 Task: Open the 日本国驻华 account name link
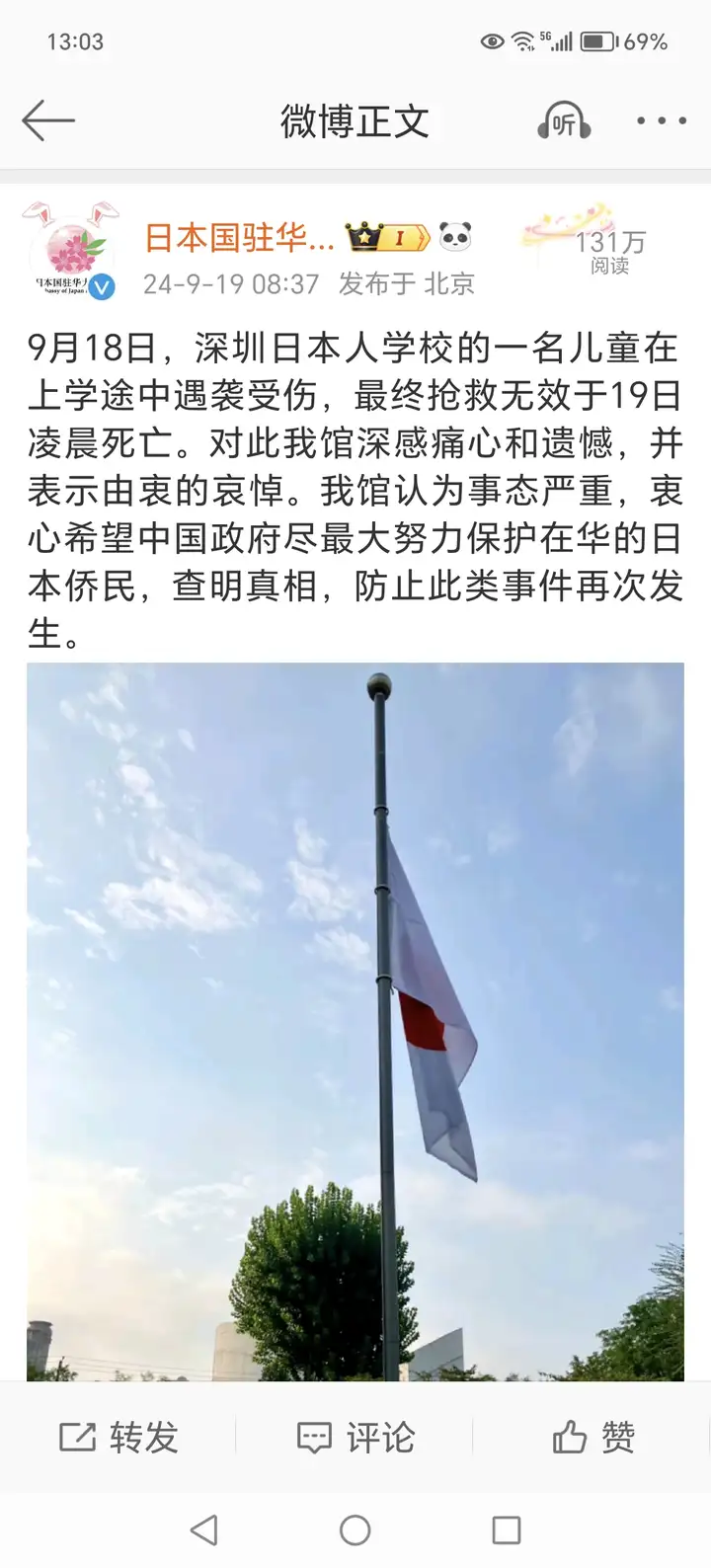[x=240, y=238]
